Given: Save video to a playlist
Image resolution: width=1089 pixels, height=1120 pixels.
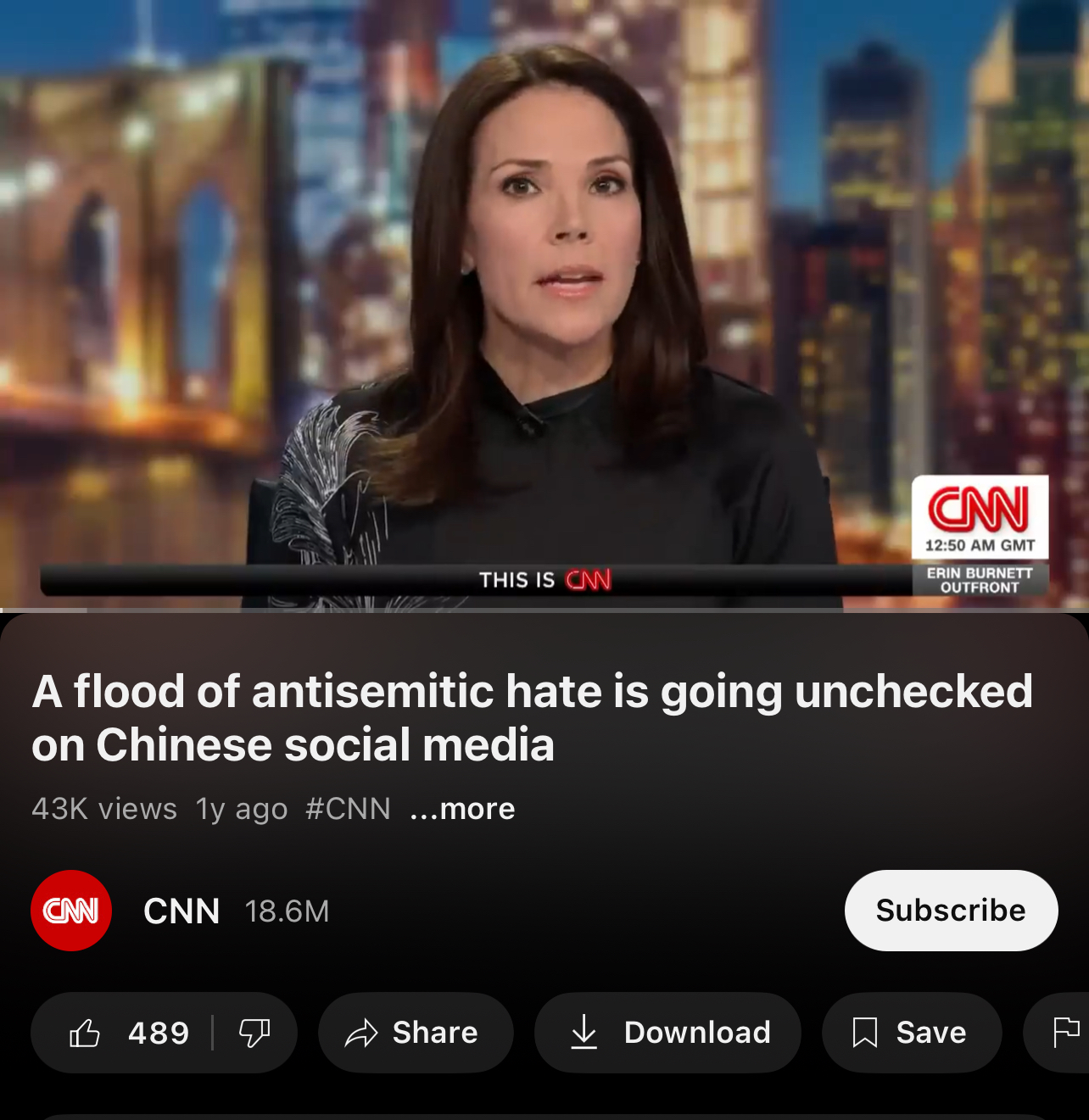Looking at the screenshot, I should pyautogui.click(x=911, y=1033).
